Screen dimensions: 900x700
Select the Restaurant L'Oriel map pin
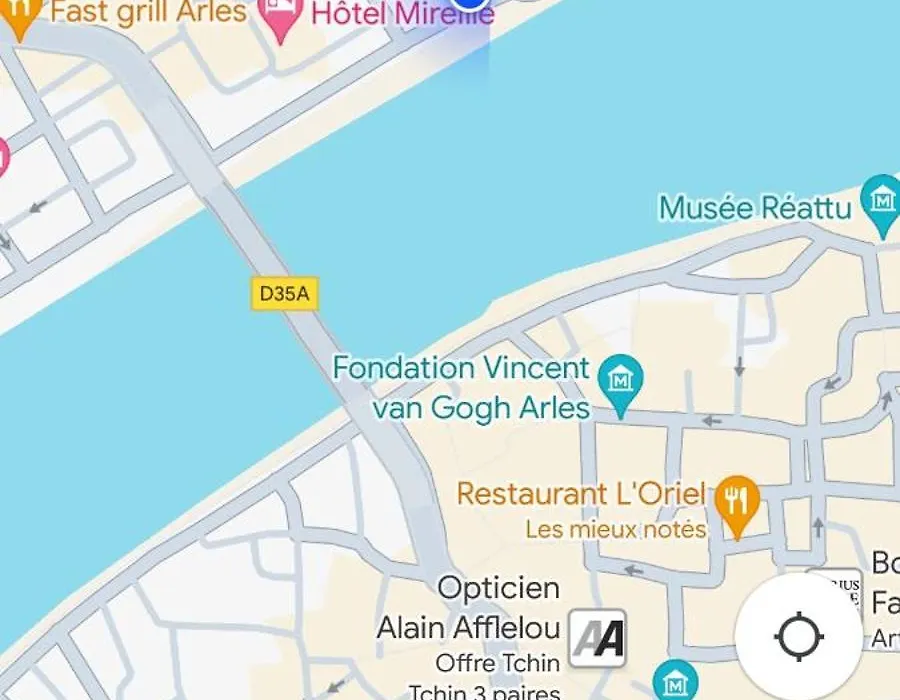[x=737, y=502]
